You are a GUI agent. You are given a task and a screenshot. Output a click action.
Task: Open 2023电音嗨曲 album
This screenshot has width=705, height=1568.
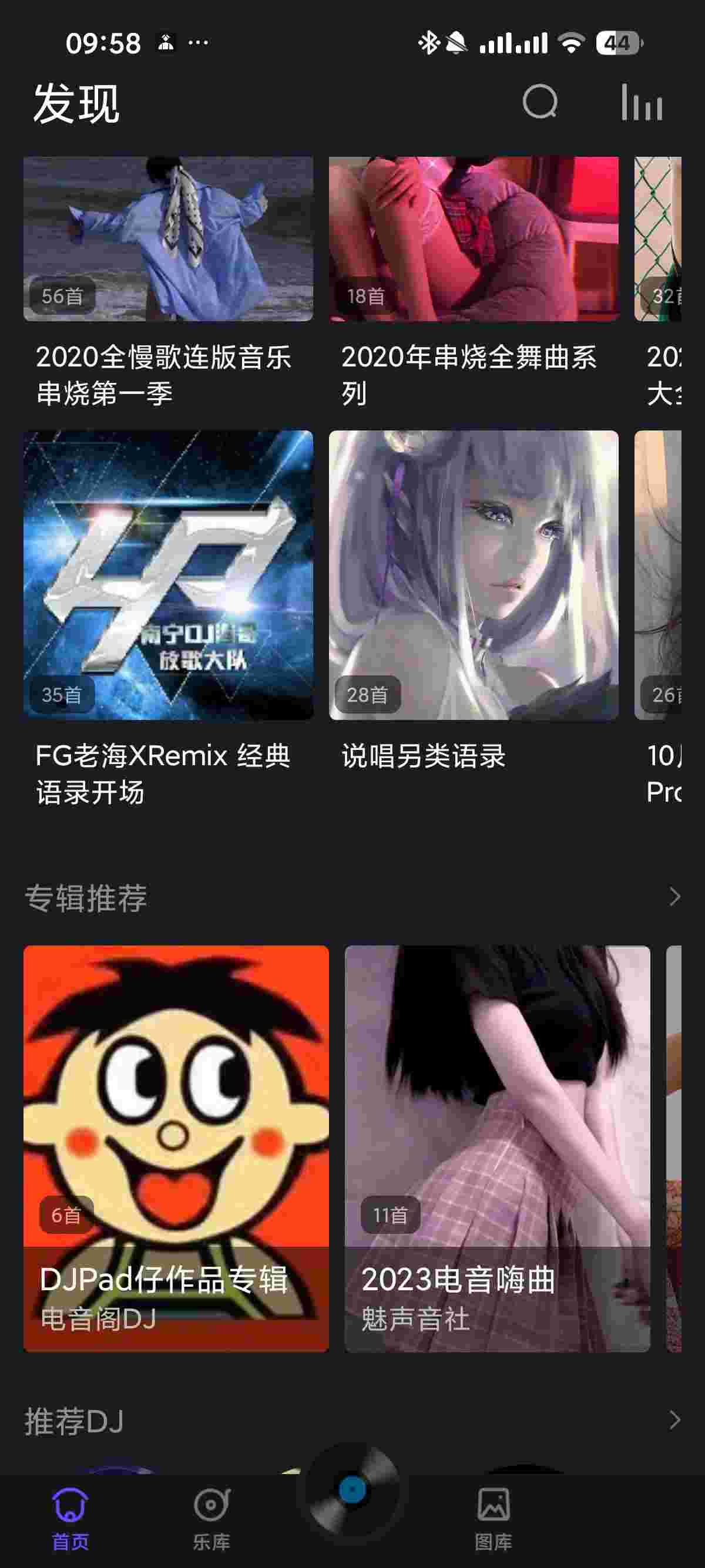(x=497, y=1148)
